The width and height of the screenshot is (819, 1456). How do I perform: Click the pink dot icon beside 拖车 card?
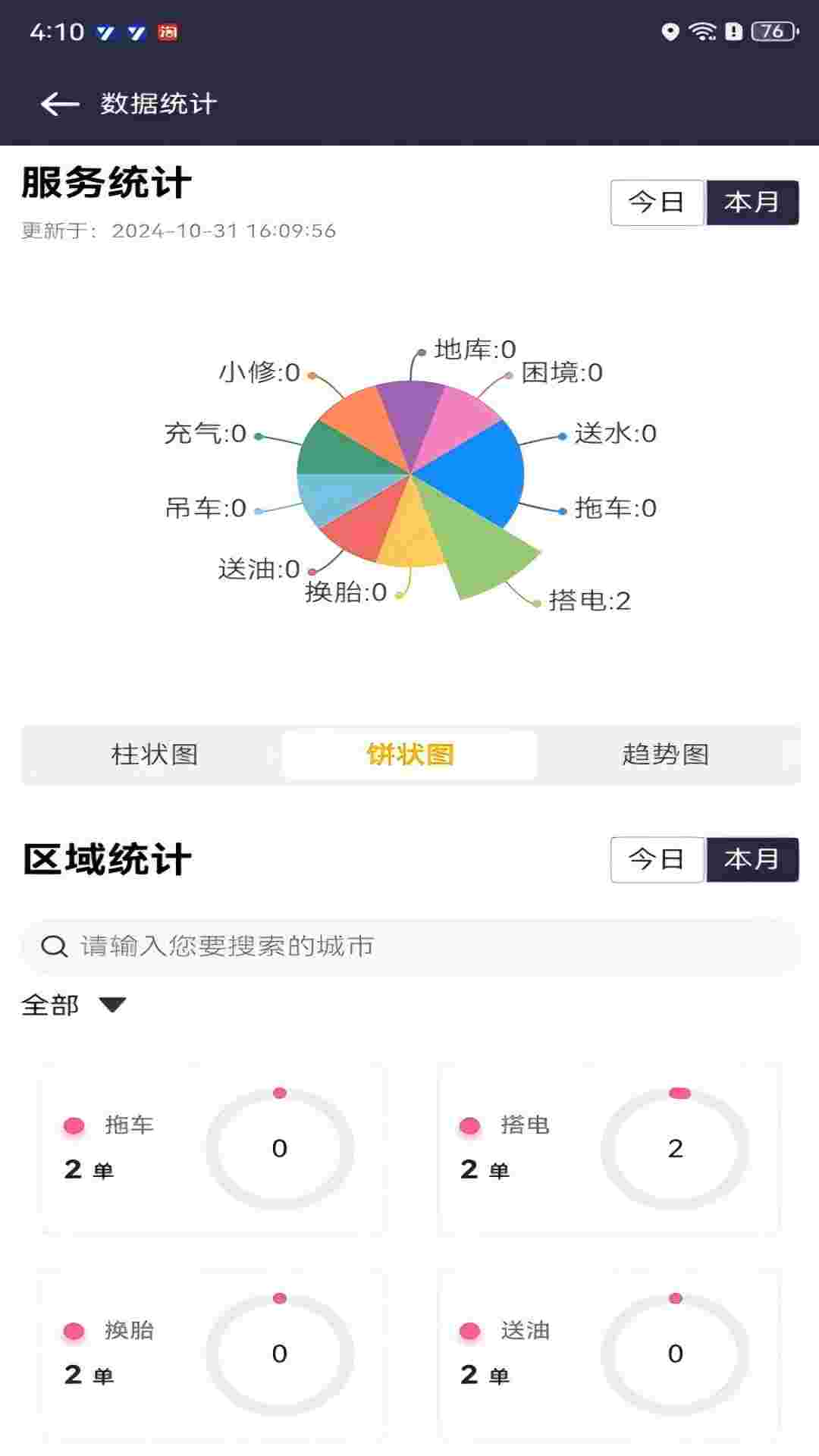coord(74,1126)
